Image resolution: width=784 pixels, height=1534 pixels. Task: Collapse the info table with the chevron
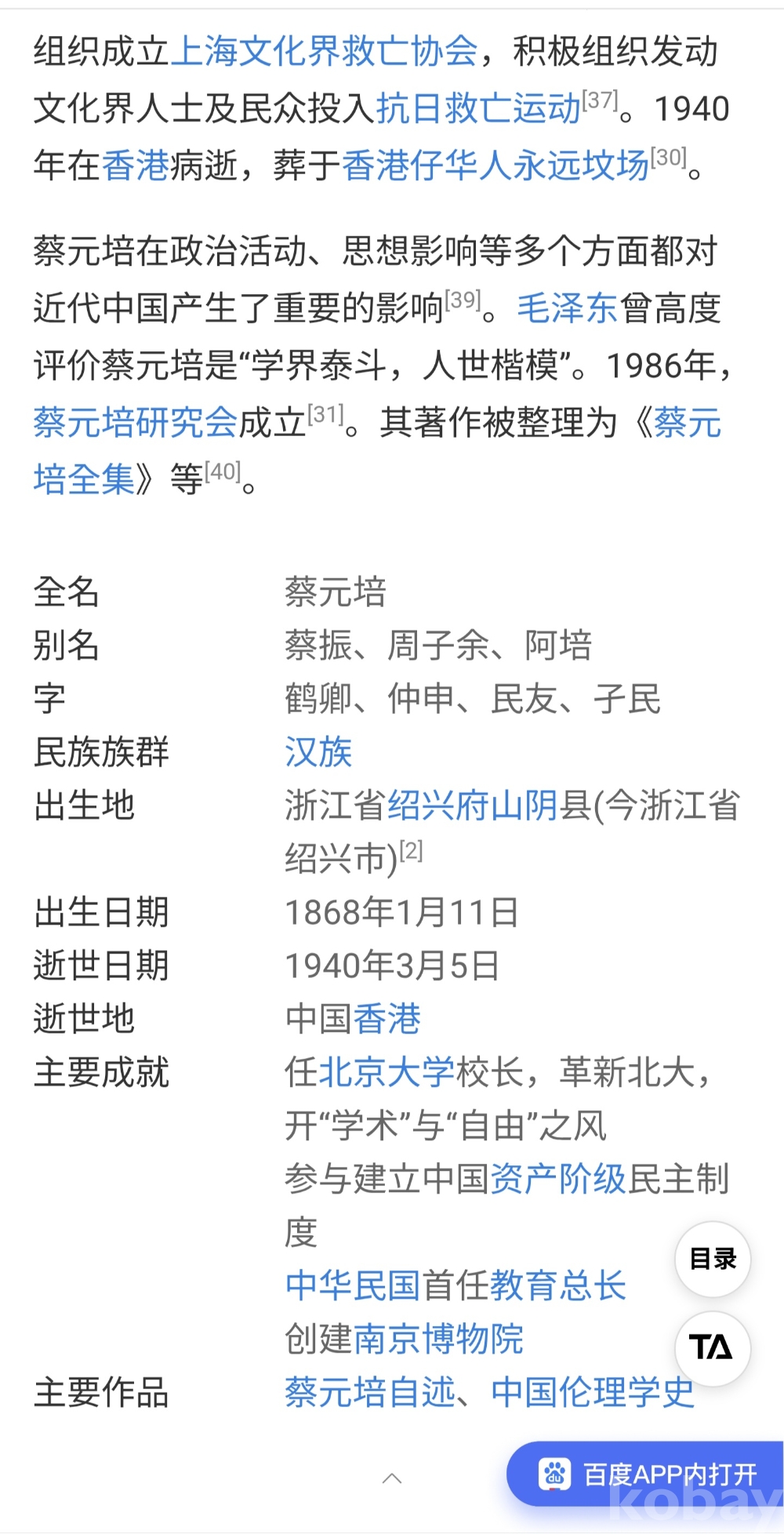click(392, 1478)
